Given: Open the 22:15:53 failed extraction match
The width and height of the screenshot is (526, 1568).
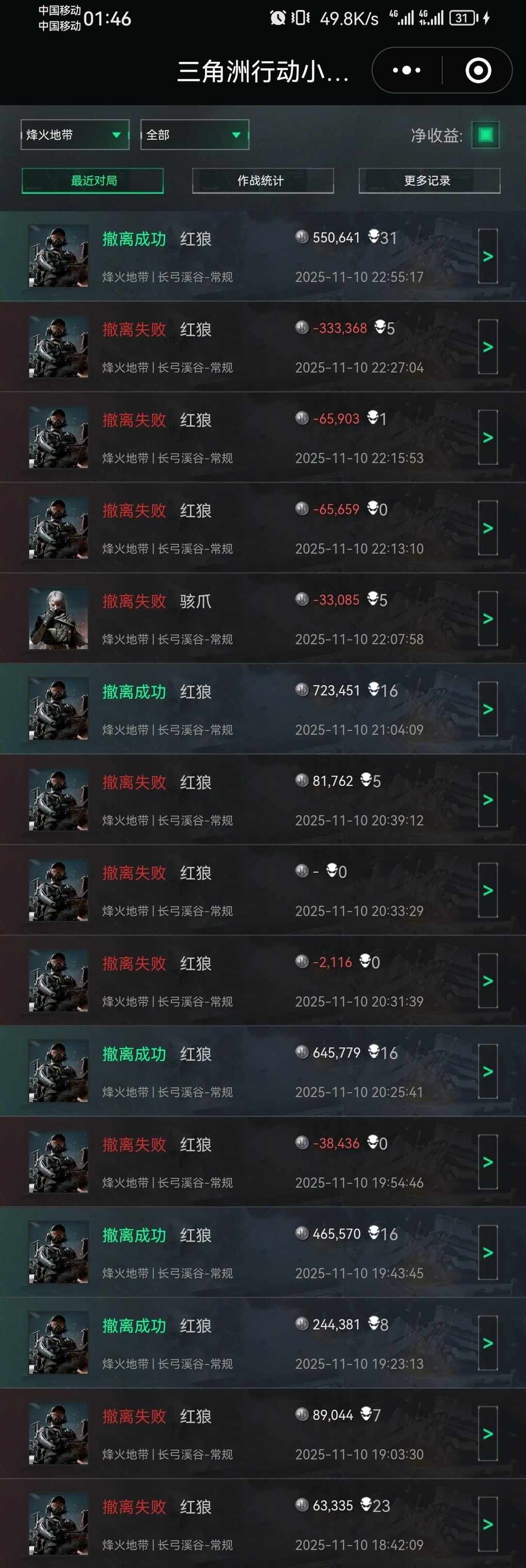Looking at the screenshot, I should [x=487, y=438].
